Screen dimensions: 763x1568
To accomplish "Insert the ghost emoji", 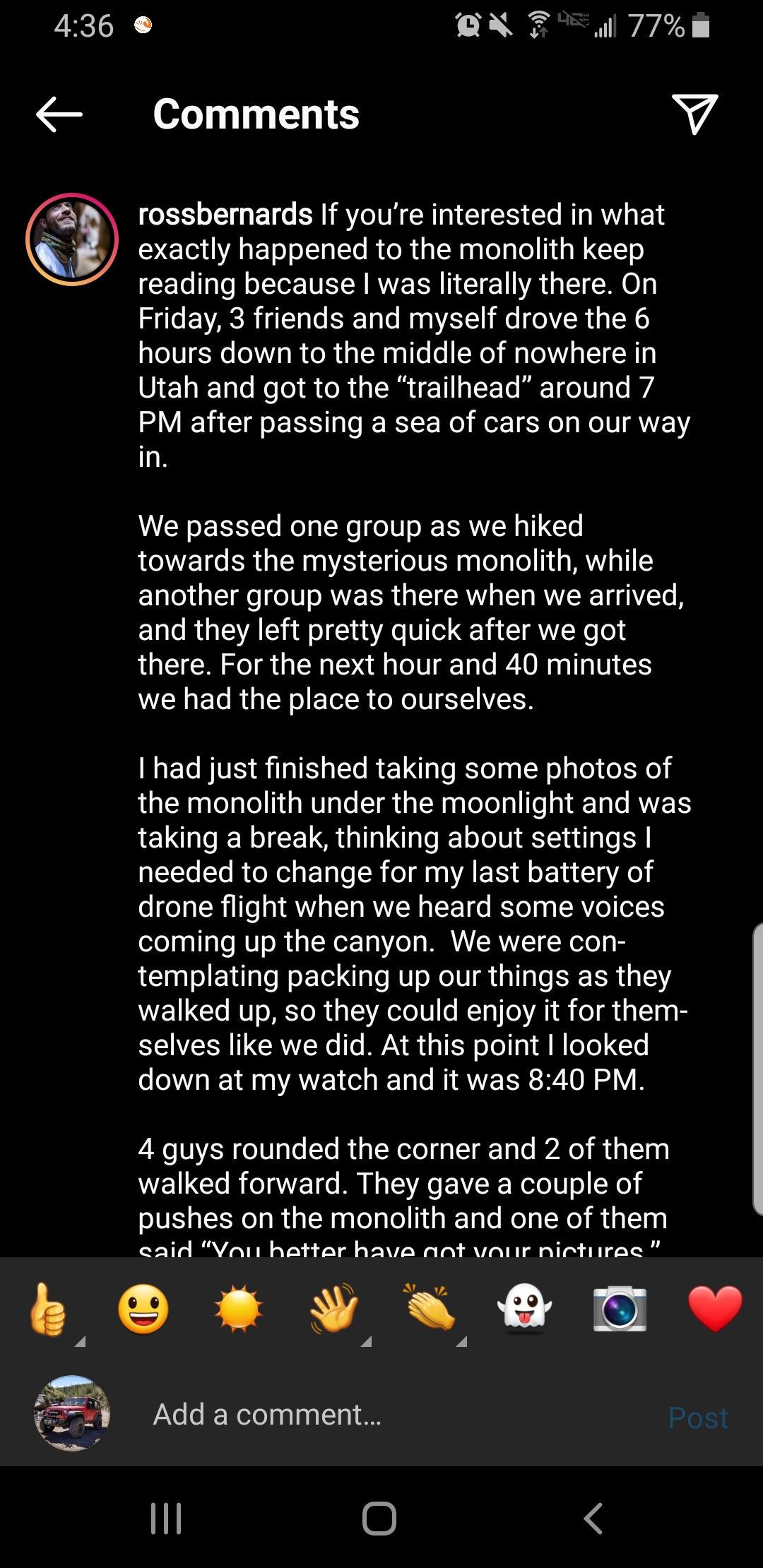I will (x=525, y=1309).
